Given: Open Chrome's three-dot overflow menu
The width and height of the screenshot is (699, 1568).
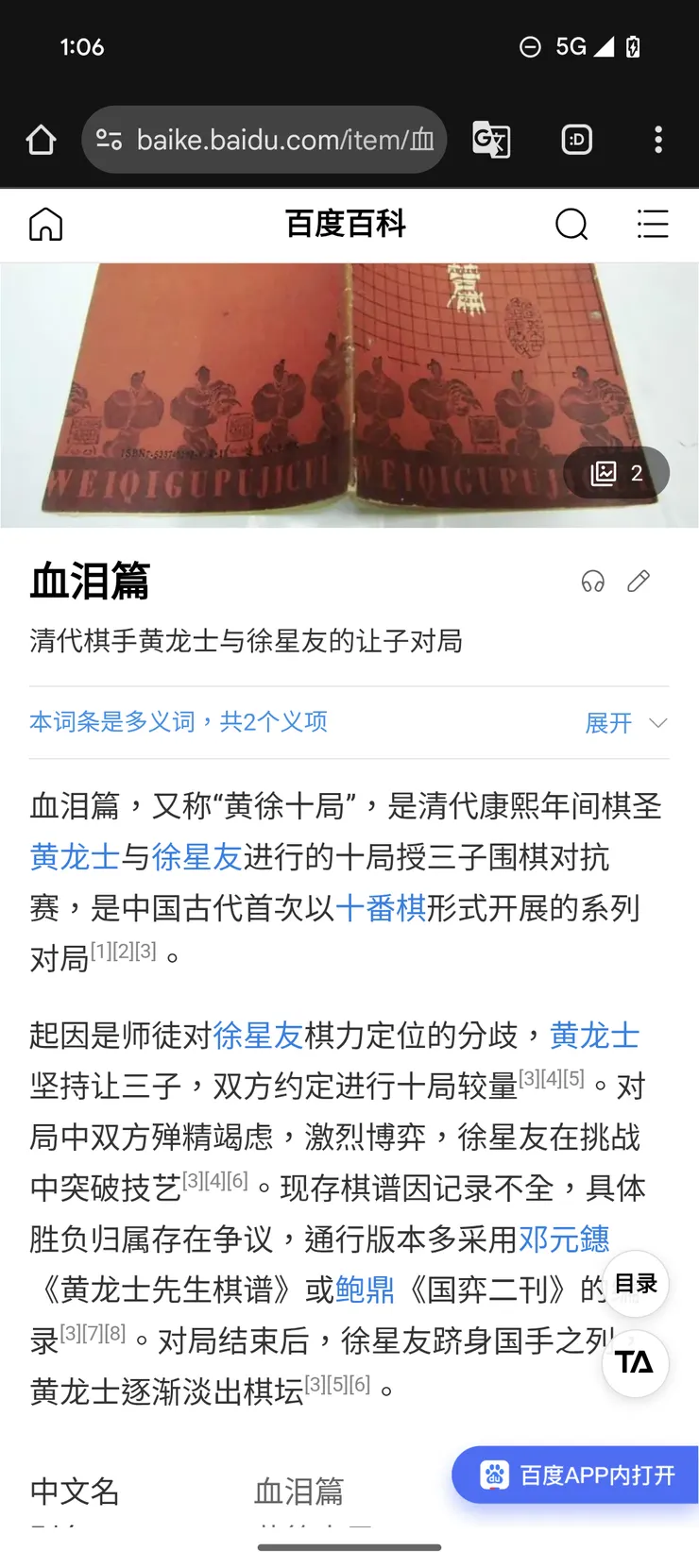Looking at the screenshot, I should pyautogui.click(x=657, y=139).
